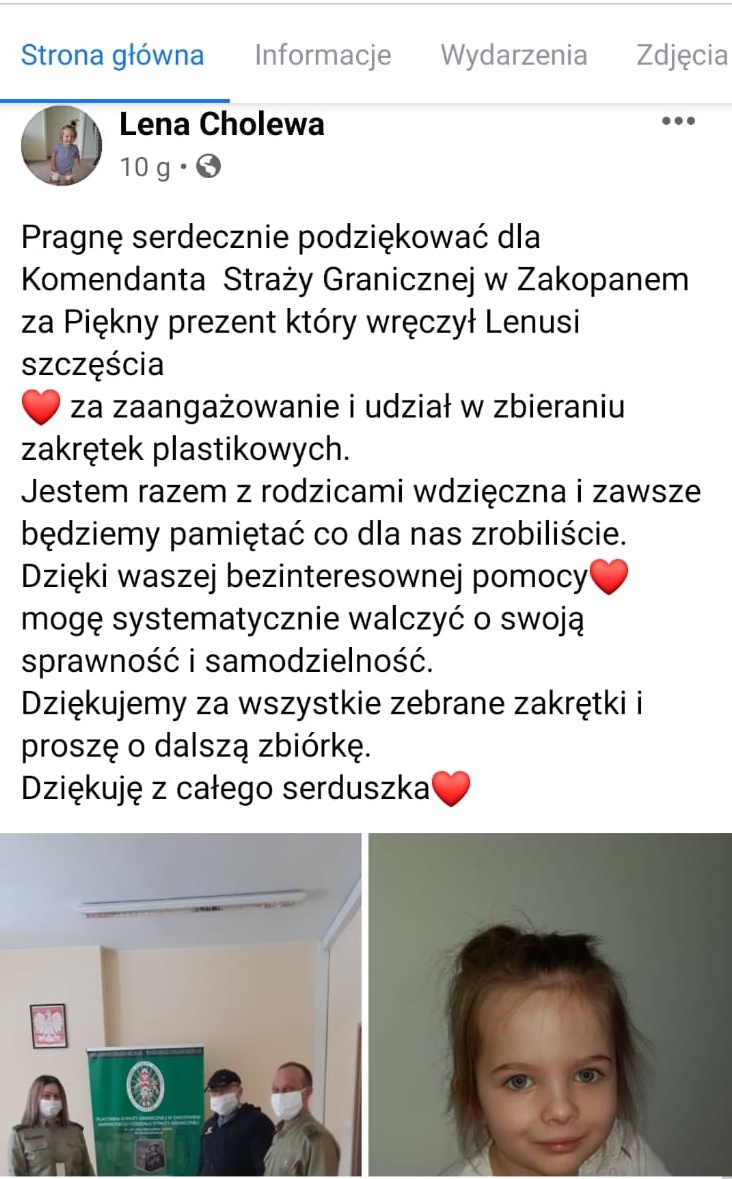Open the Wydarzenia tab
Screen dimensions: 732x1179
point(514,55)
